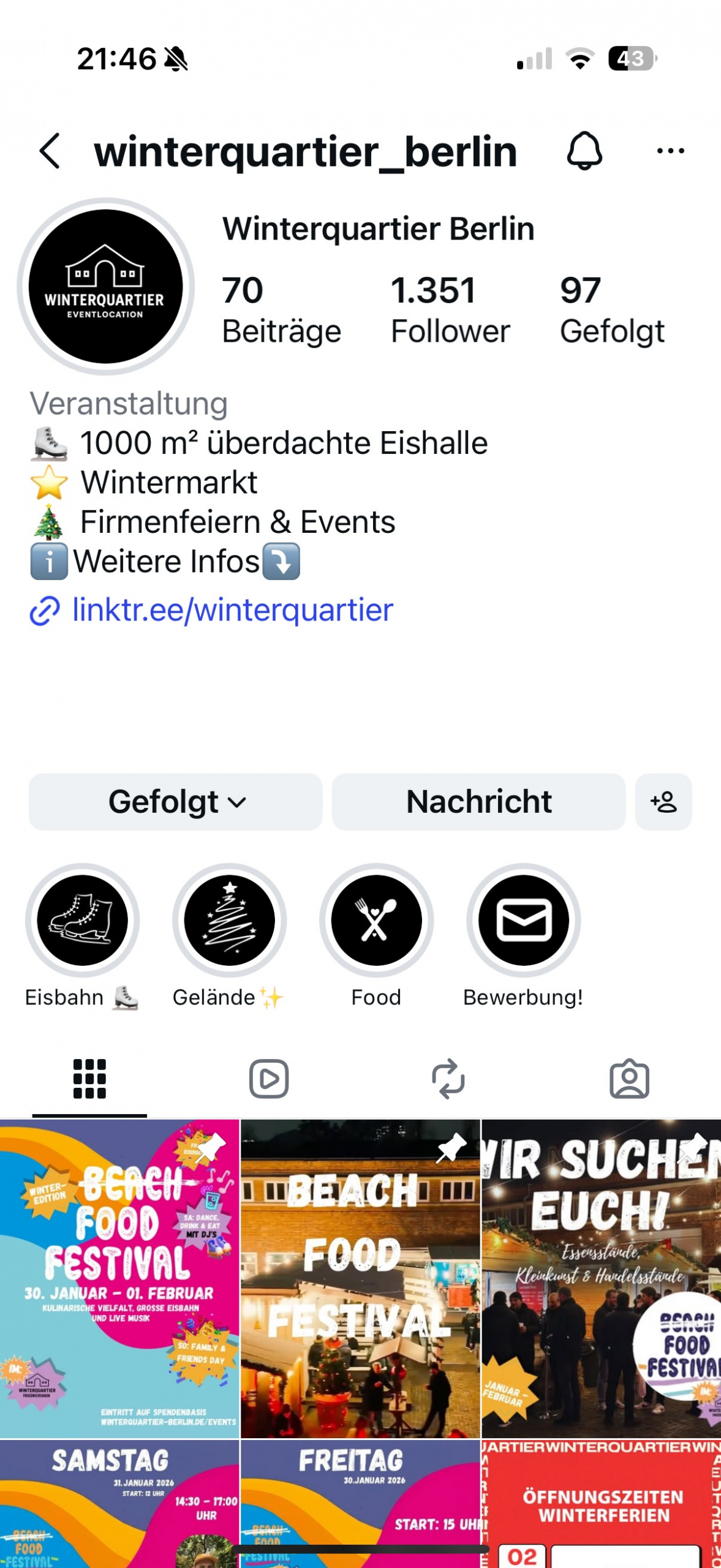View the Gelände story highlight

click(230, 921)
